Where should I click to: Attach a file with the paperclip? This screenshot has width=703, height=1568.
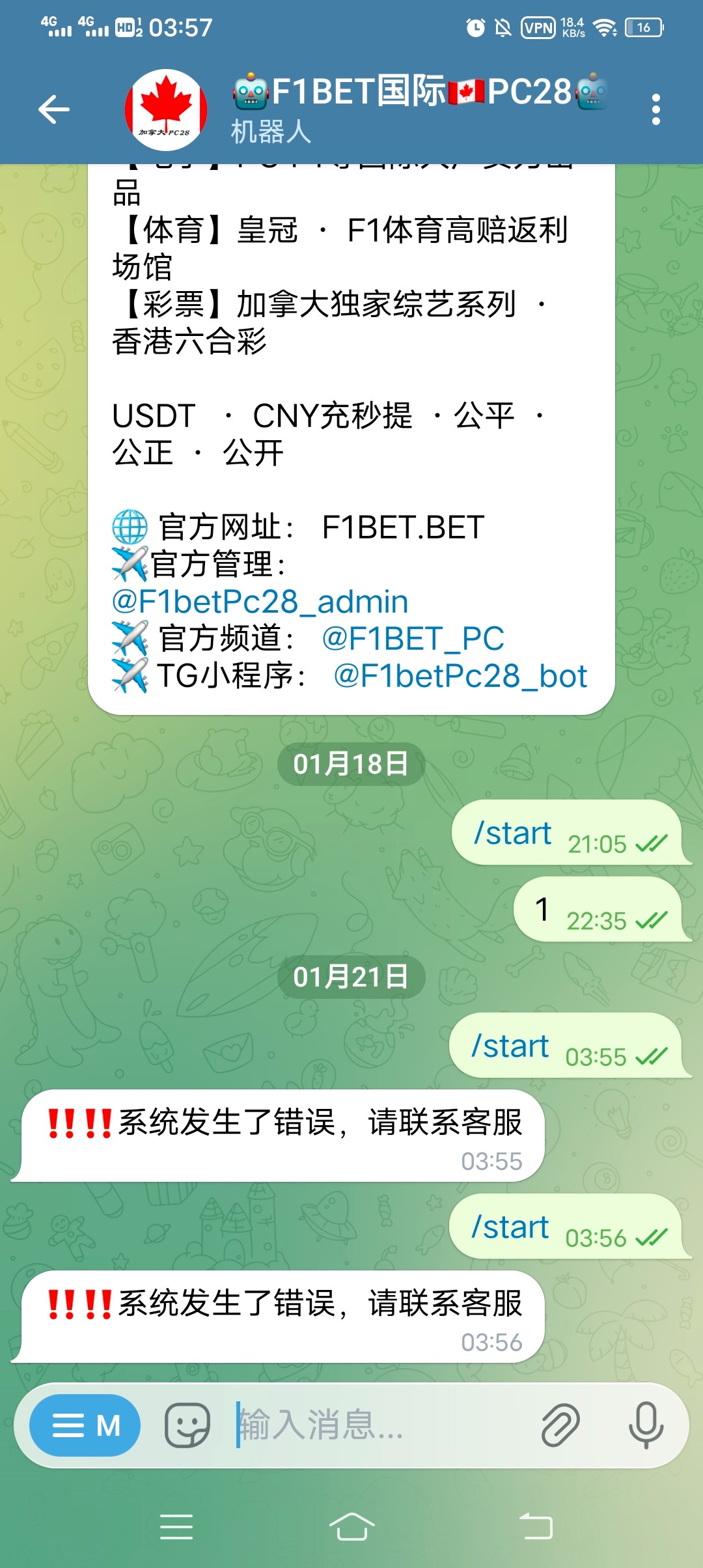(x=560, y=1425)
